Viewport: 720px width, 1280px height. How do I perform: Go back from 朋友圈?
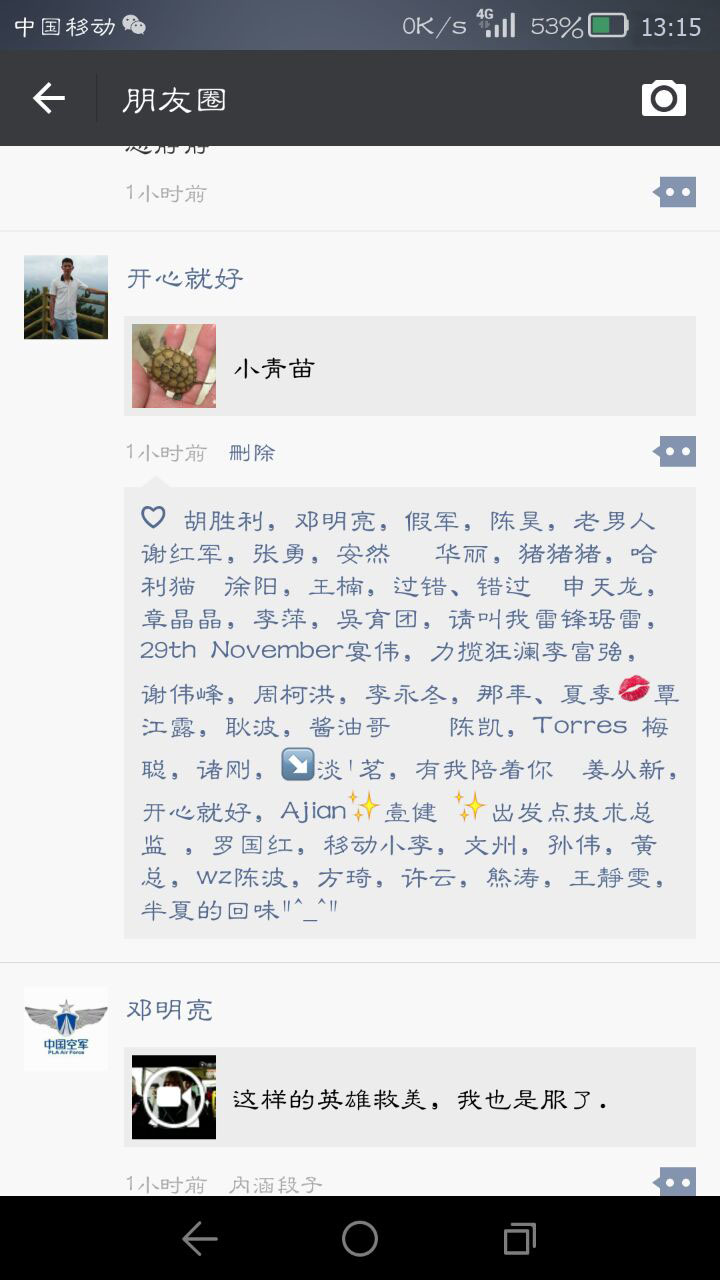click(48, 98)
